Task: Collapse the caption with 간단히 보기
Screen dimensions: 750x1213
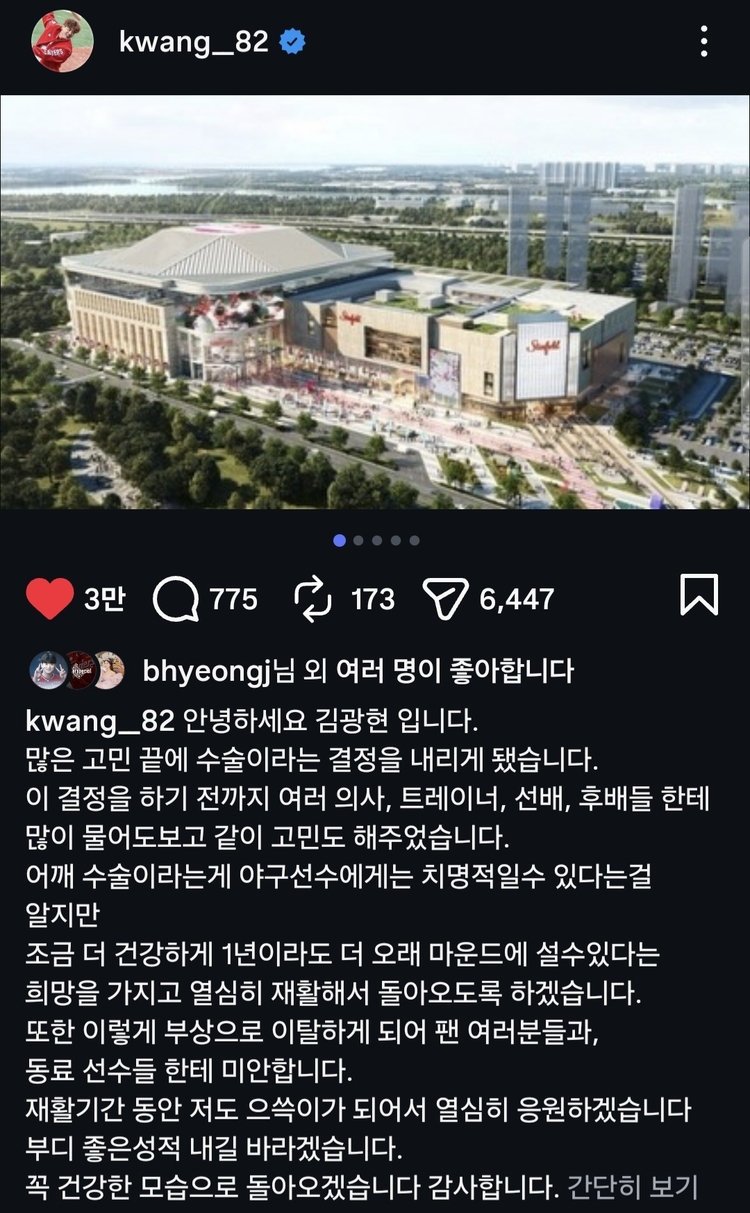Action: [632, 1187]
